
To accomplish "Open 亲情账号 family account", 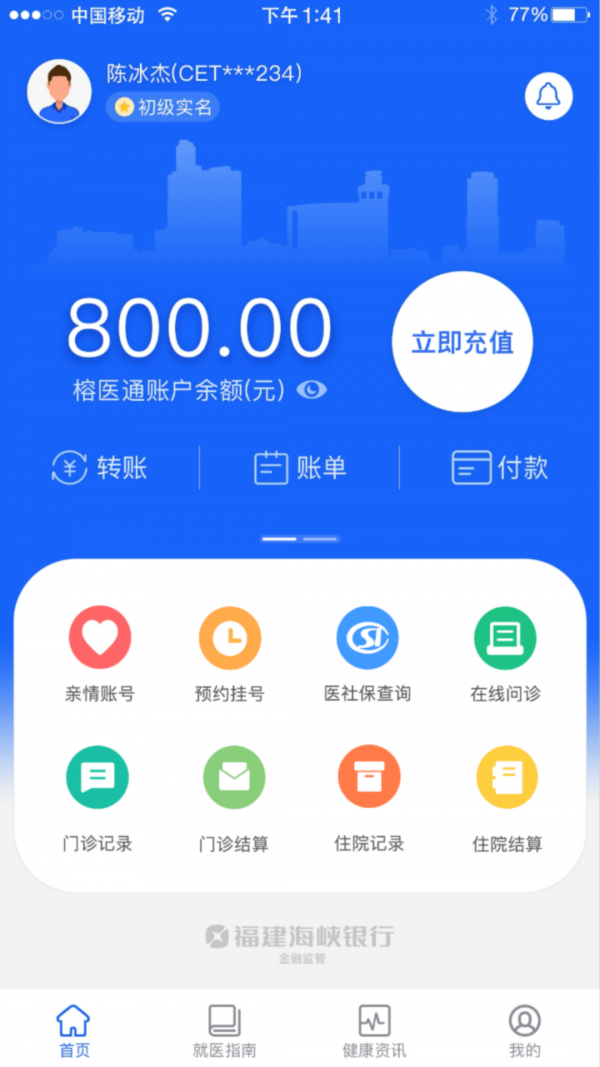I will coord(99,652).
